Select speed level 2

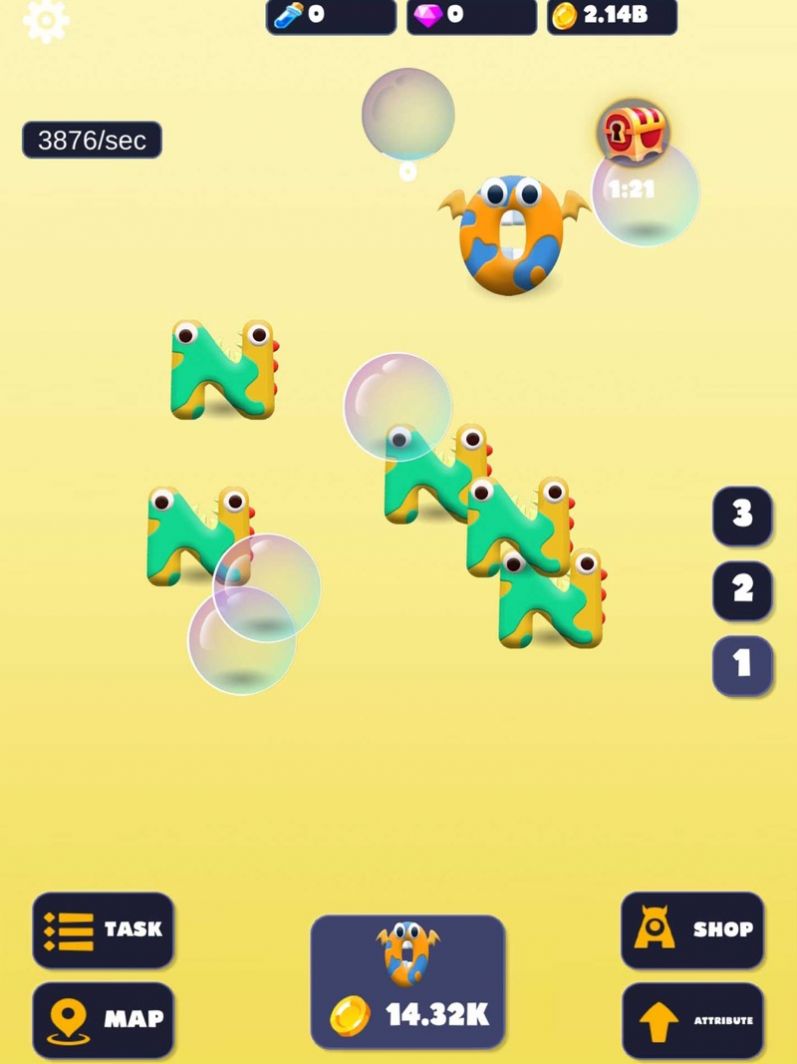[x=742, y=589]
